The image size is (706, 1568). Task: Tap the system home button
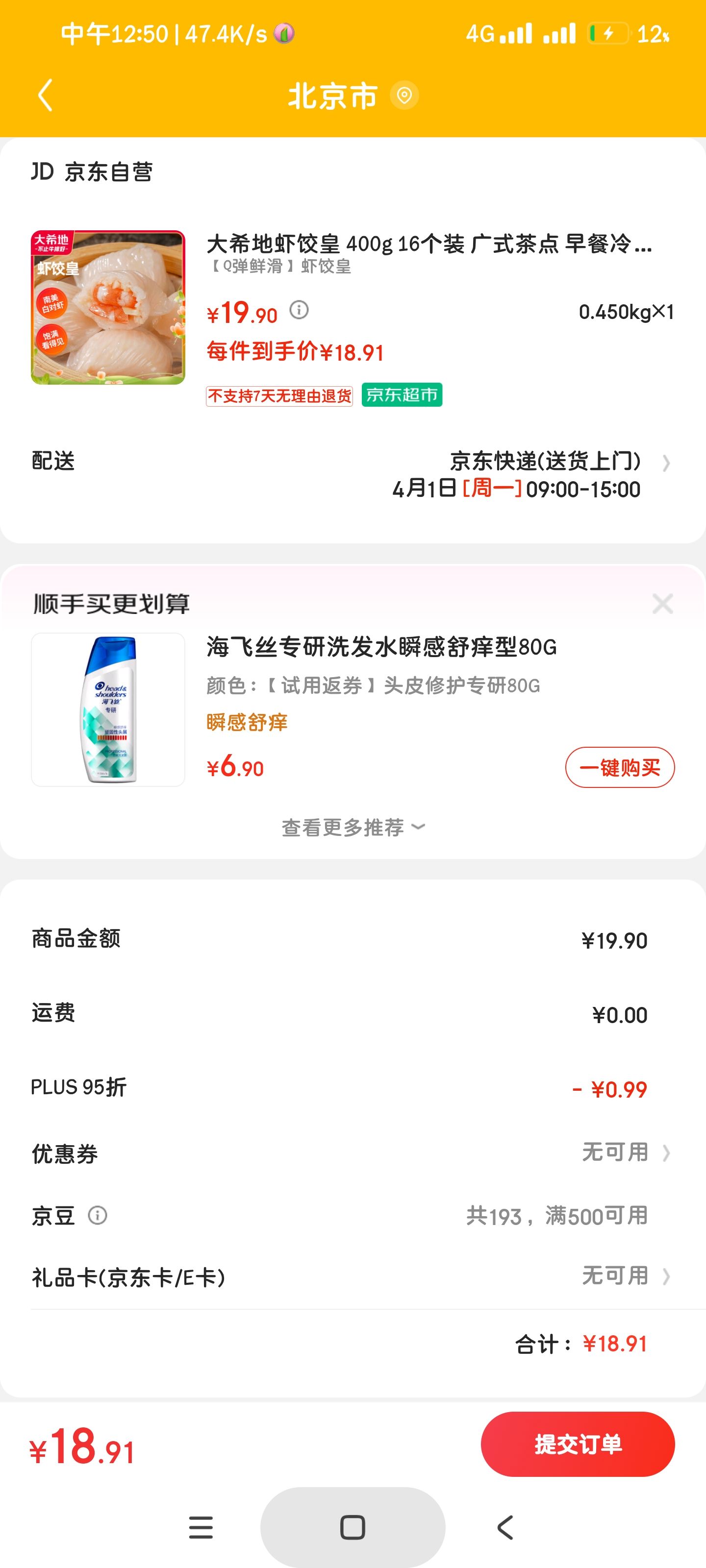(353, 1527)
